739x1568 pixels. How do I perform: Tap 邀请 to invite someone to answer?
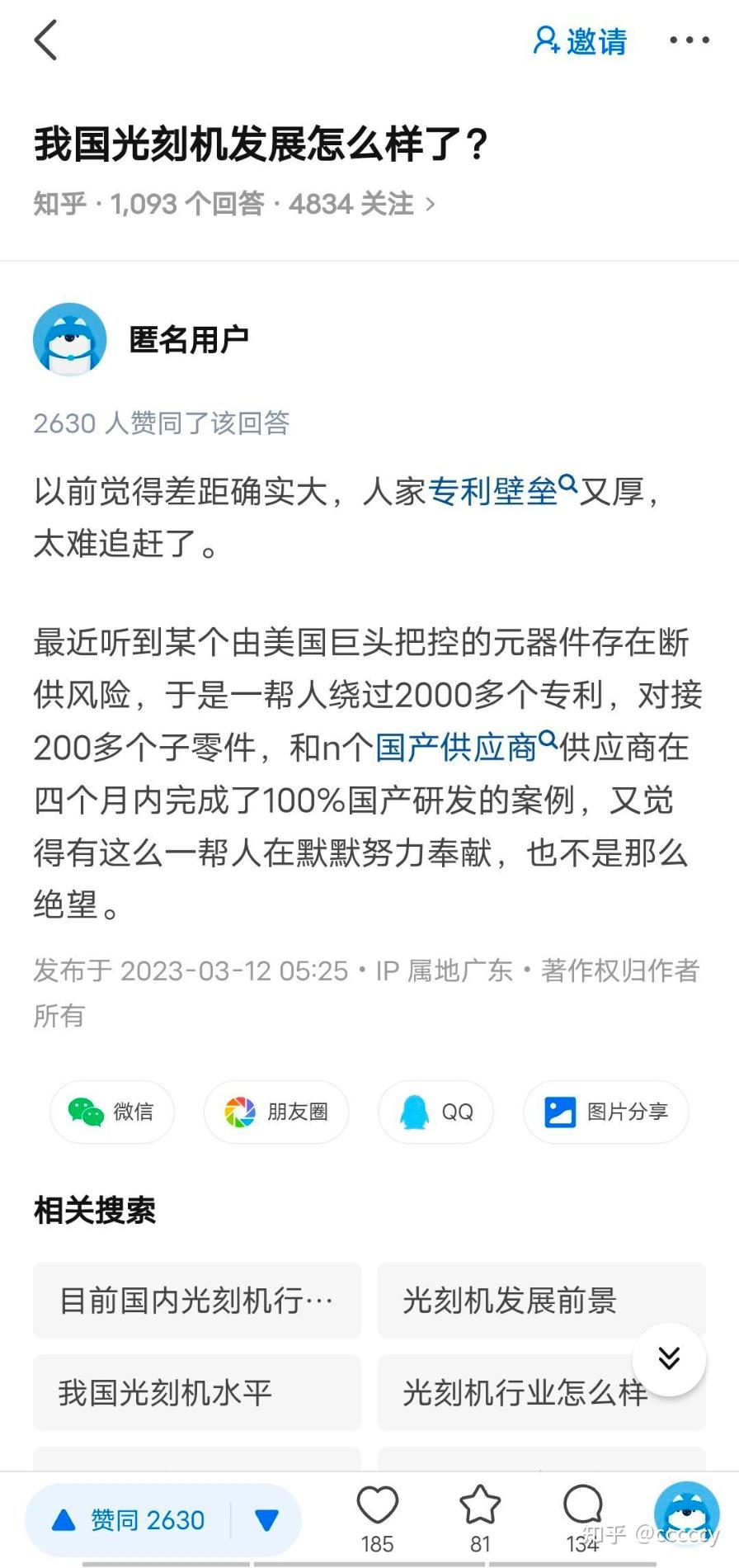pos(581,40)
